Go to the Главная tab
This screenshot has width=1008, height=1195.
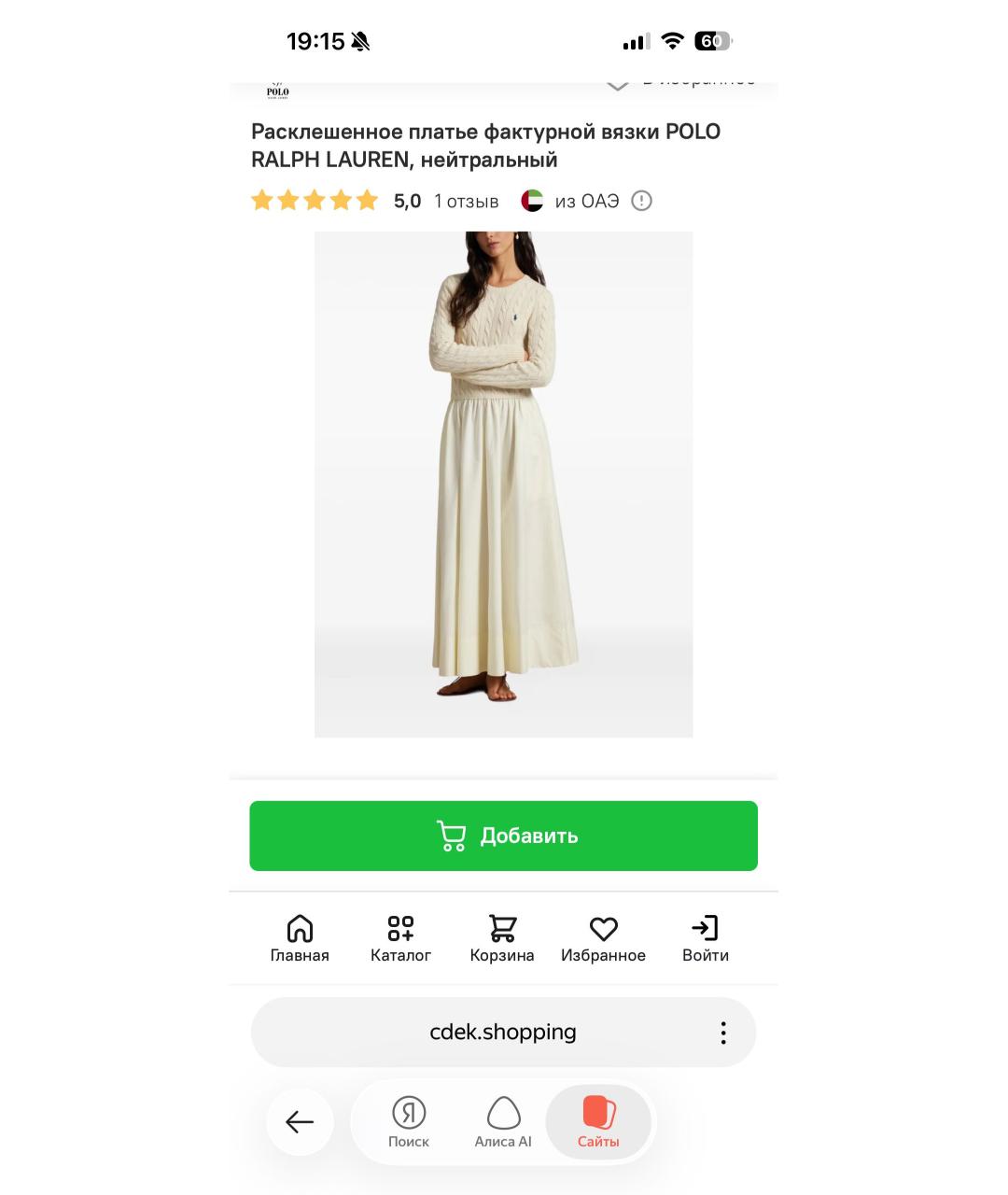300,938
